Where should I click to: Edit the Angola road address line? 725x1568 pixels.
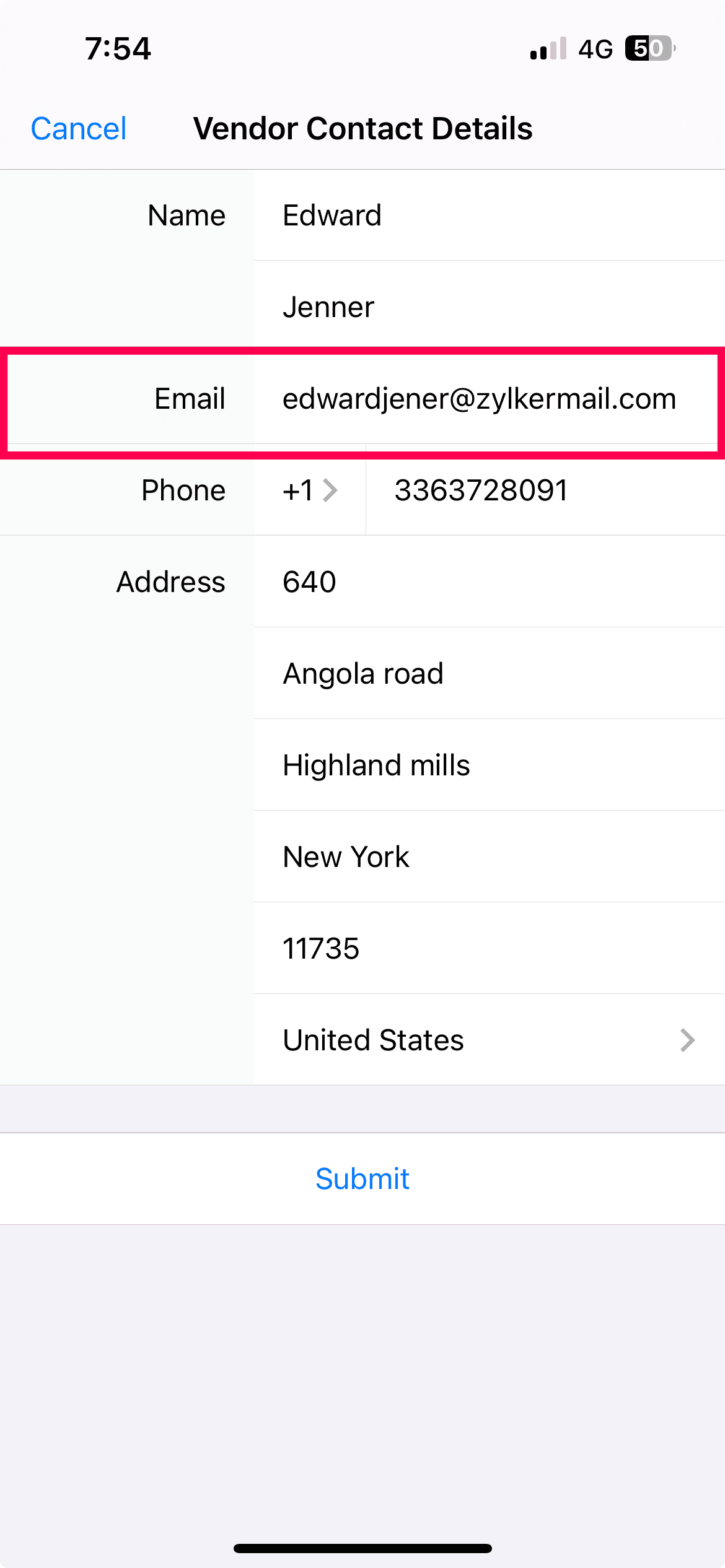490,674
